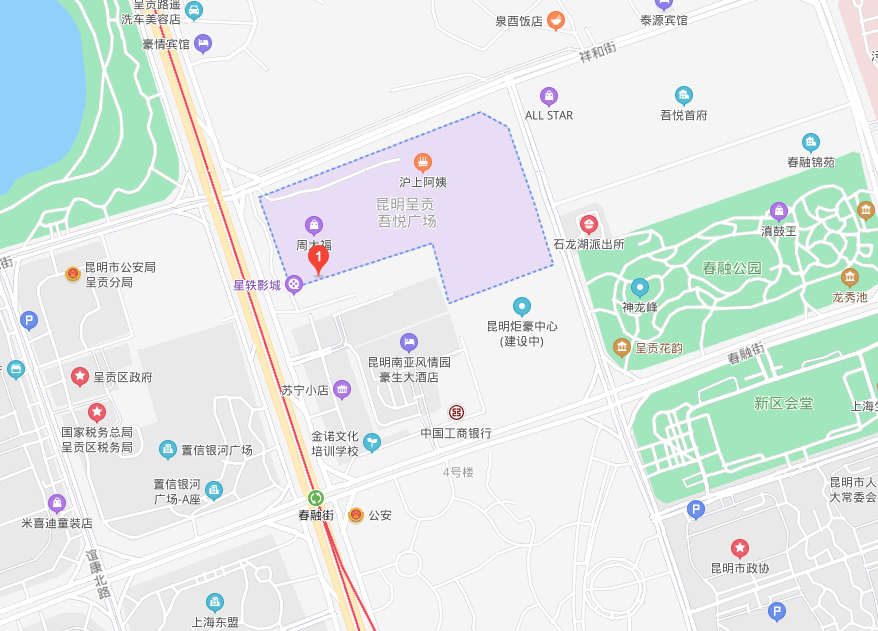
Task: Tap the ALL STAR shop marker
Action: pyautogui.click(x=548, y=97)
